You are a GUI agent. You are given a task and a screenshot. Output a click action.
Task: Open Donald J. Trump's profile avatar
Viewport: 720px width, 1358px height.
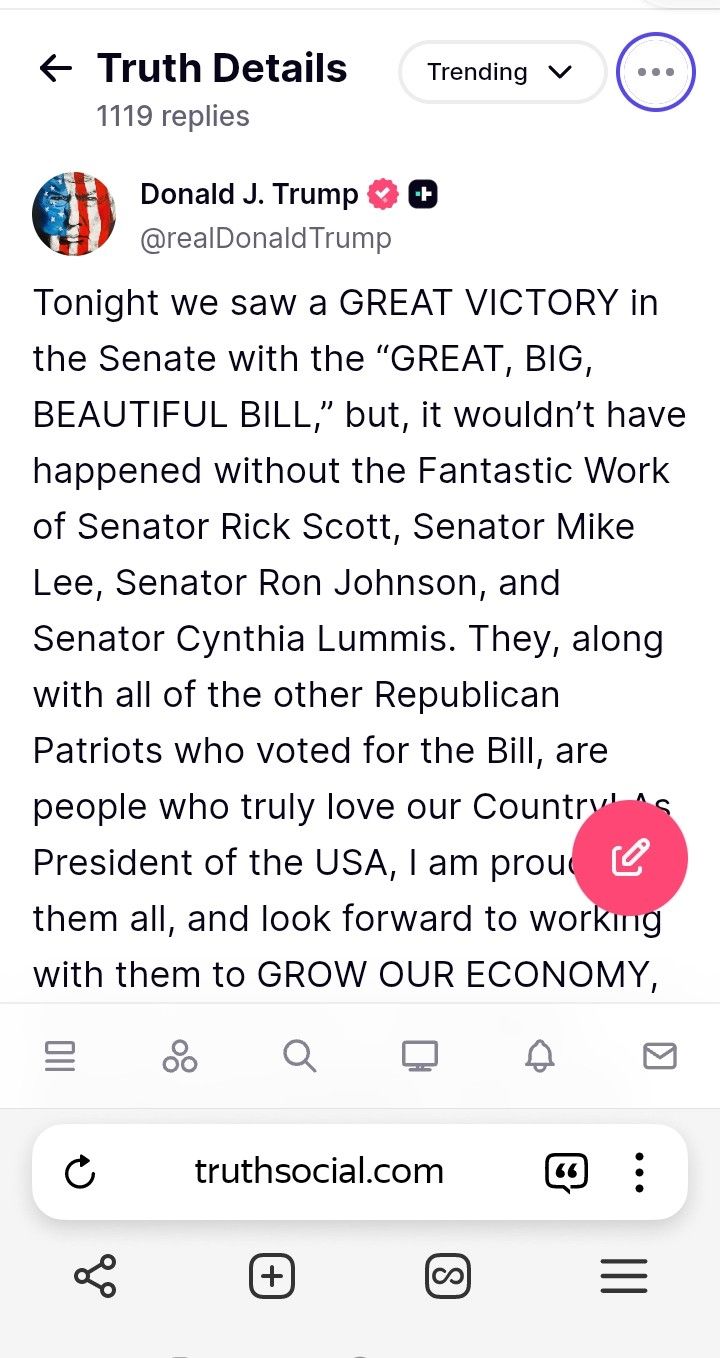tap(74, 213)
